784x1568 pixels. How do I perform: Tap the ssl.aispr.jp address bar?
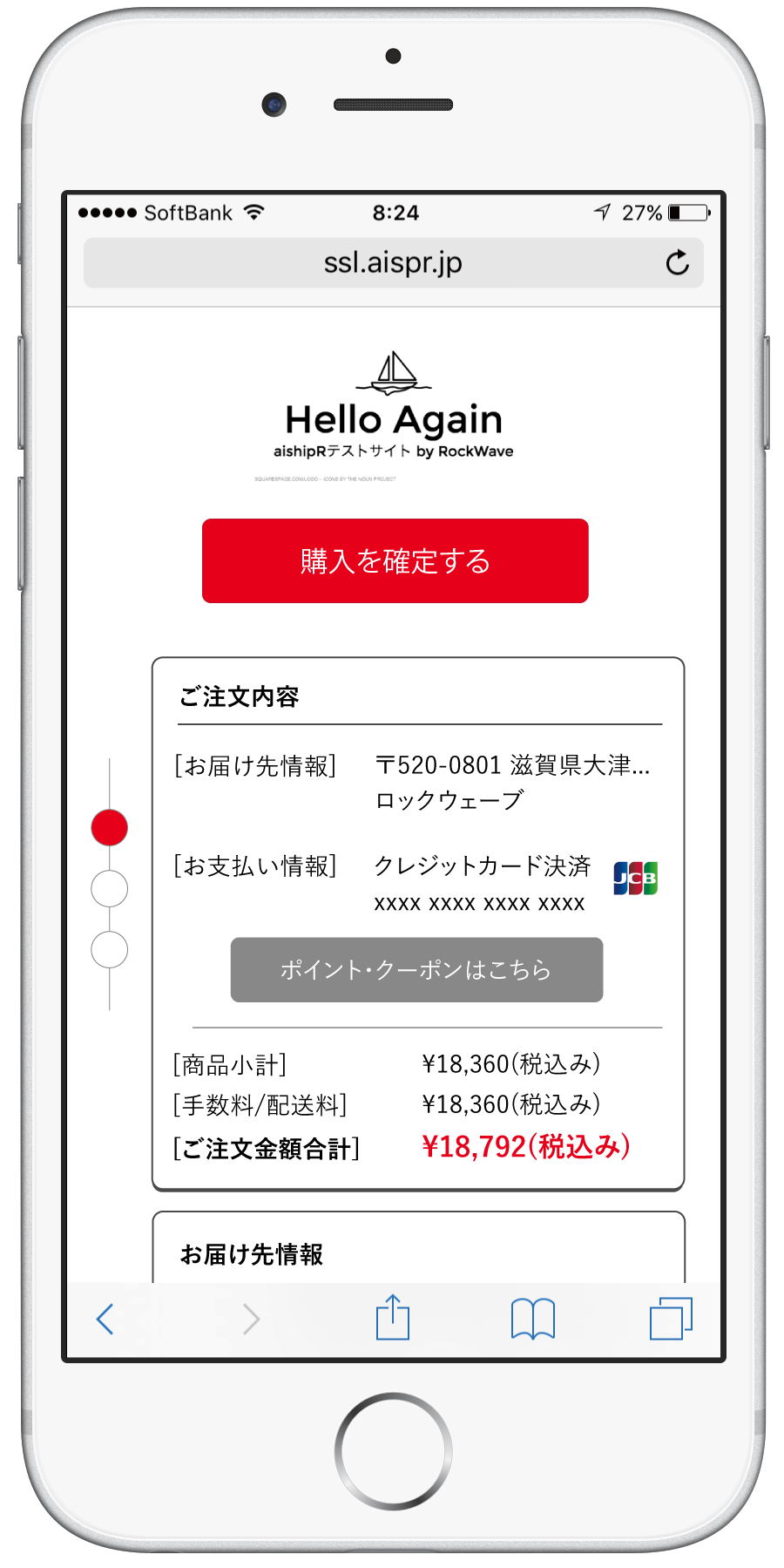(x=393, y=263)
